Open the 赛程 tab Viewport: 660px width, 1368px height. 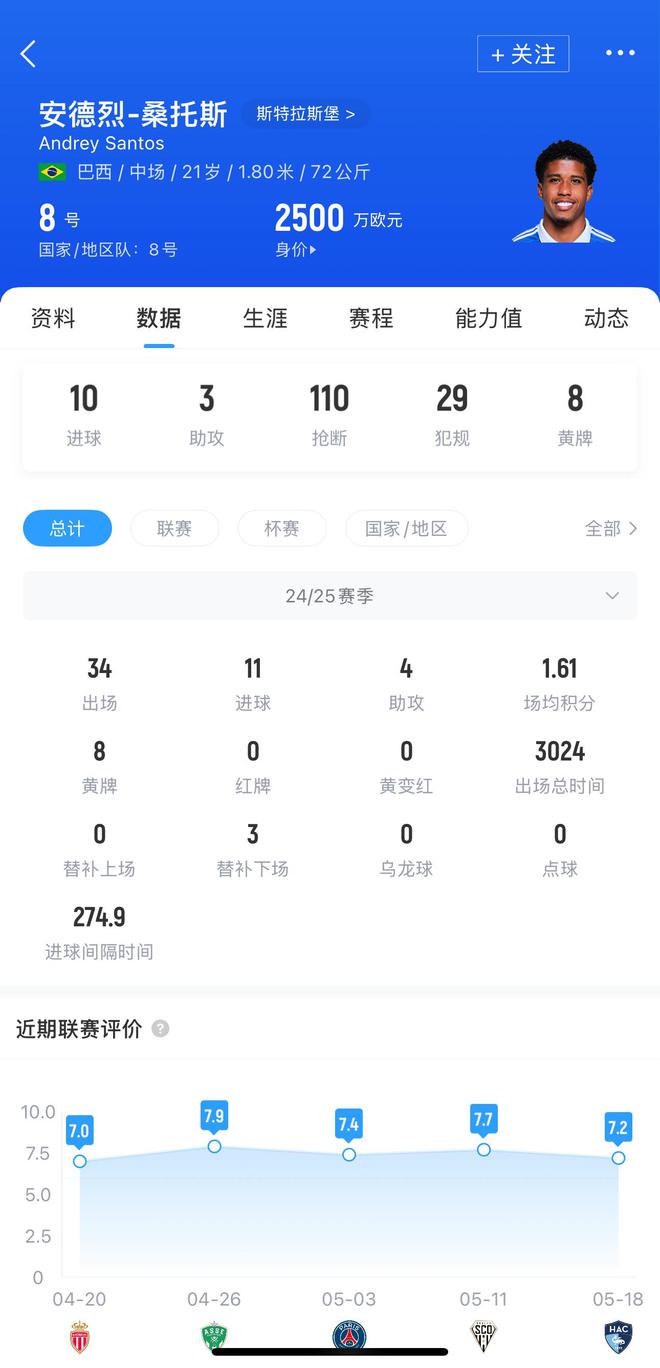point(371,318)
